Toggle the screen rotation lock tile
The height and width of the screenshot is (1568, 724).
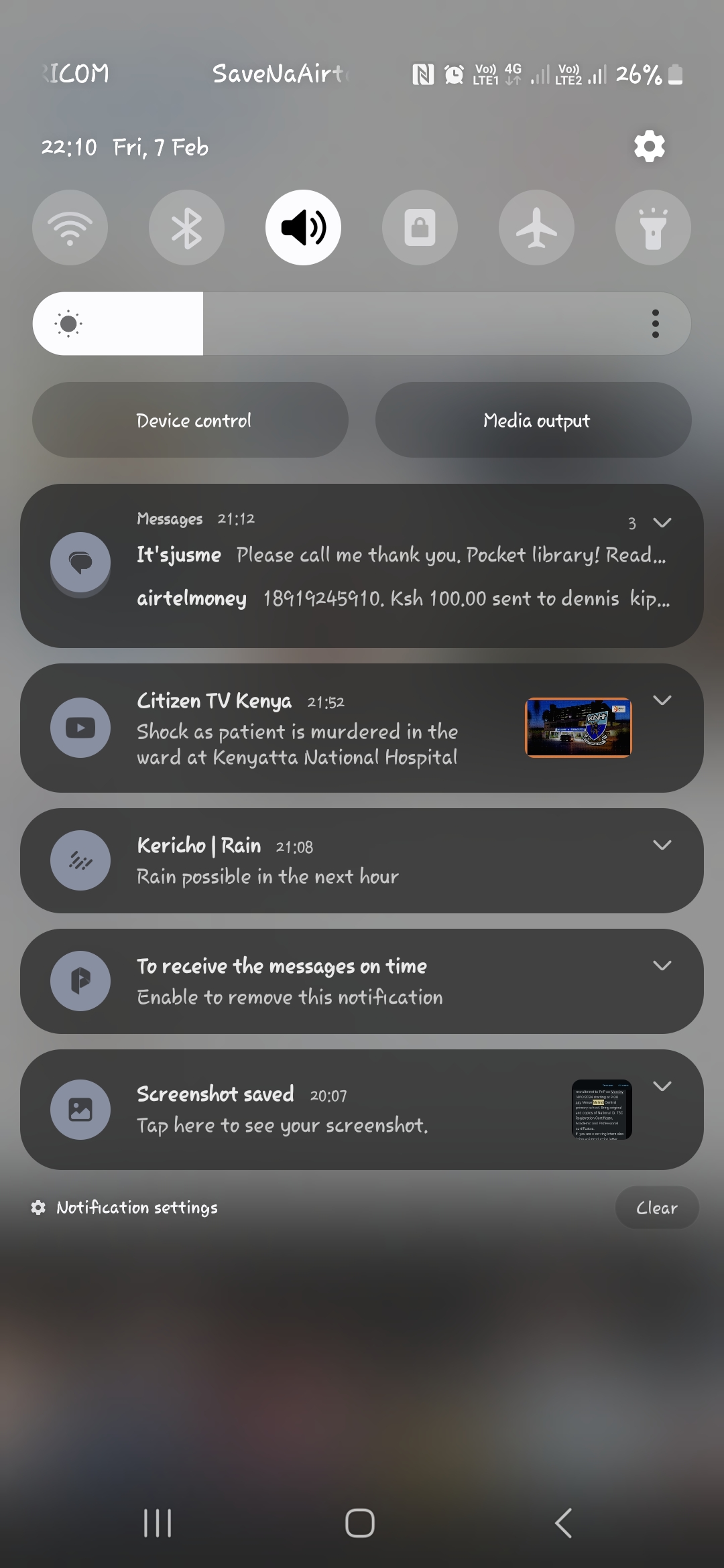(x=420, y=228)
